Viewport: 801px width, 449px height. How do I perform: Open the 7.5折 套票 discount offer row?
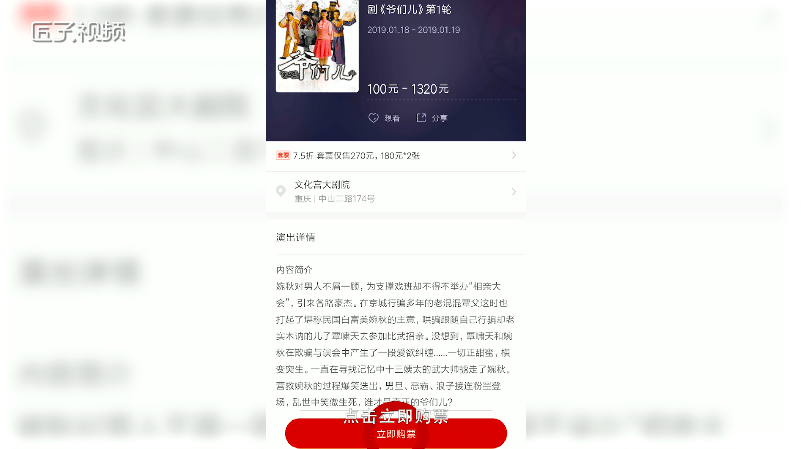click(395, 156)
